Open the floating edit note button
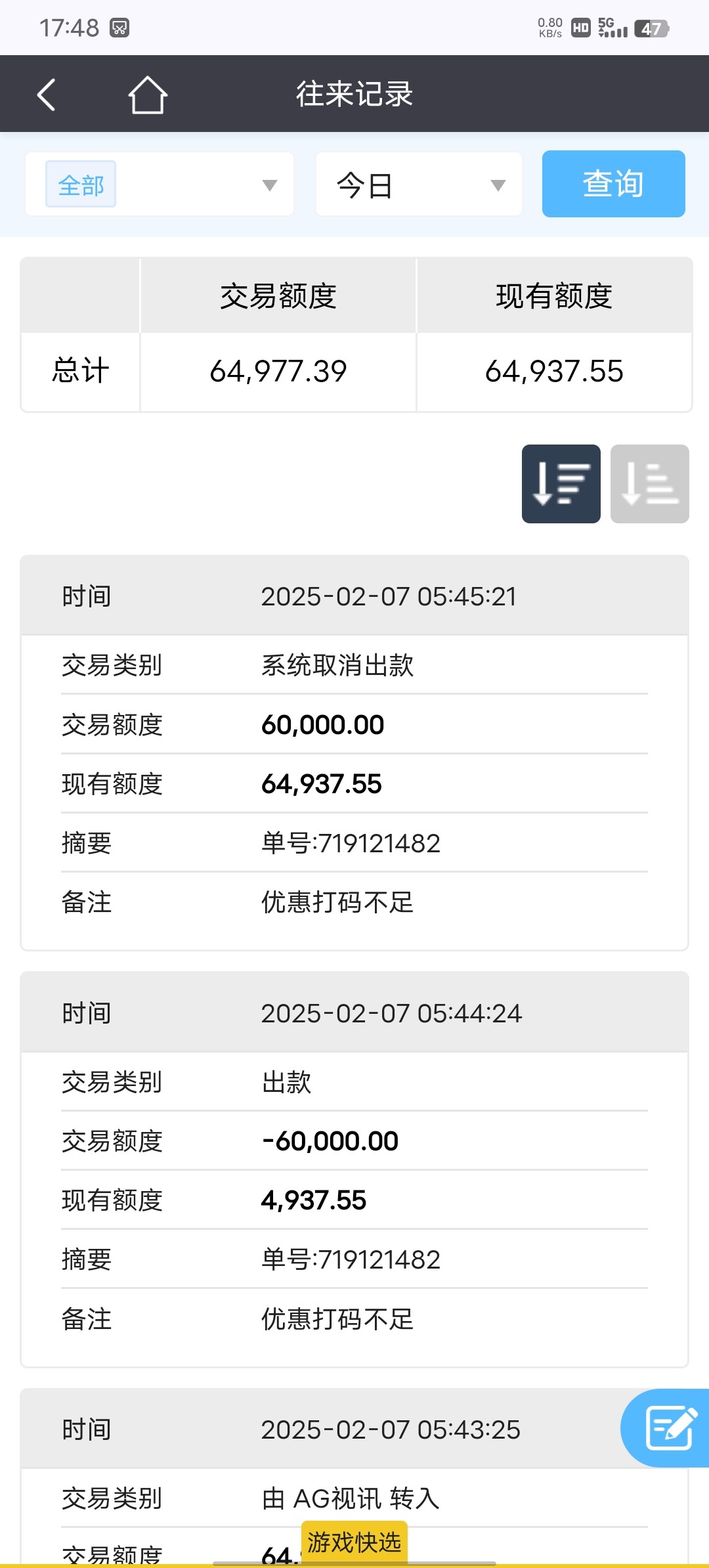The image size is (709, 1568). click(667, 1428)
